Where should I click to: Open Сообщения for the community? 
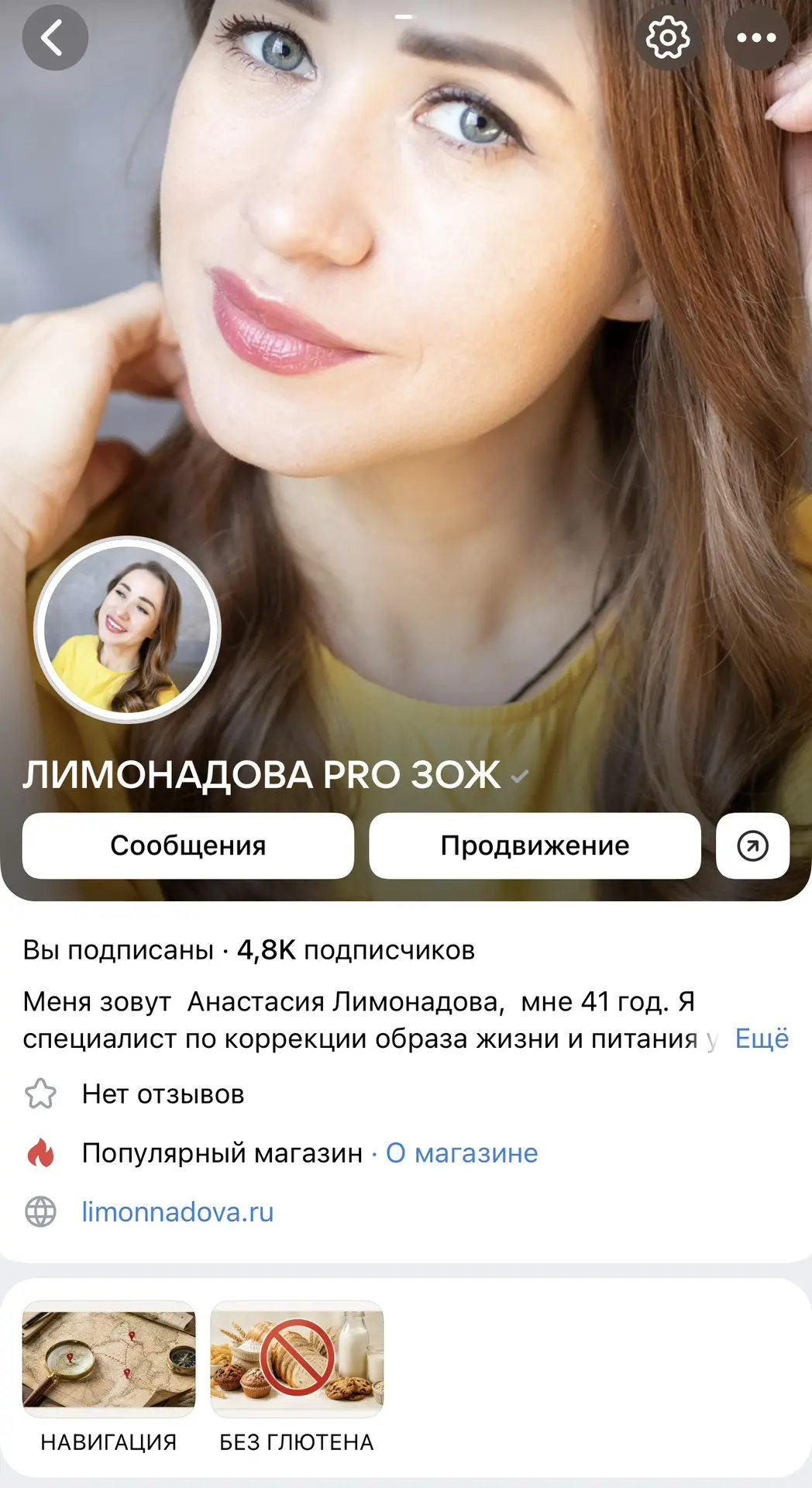point(188,846)
